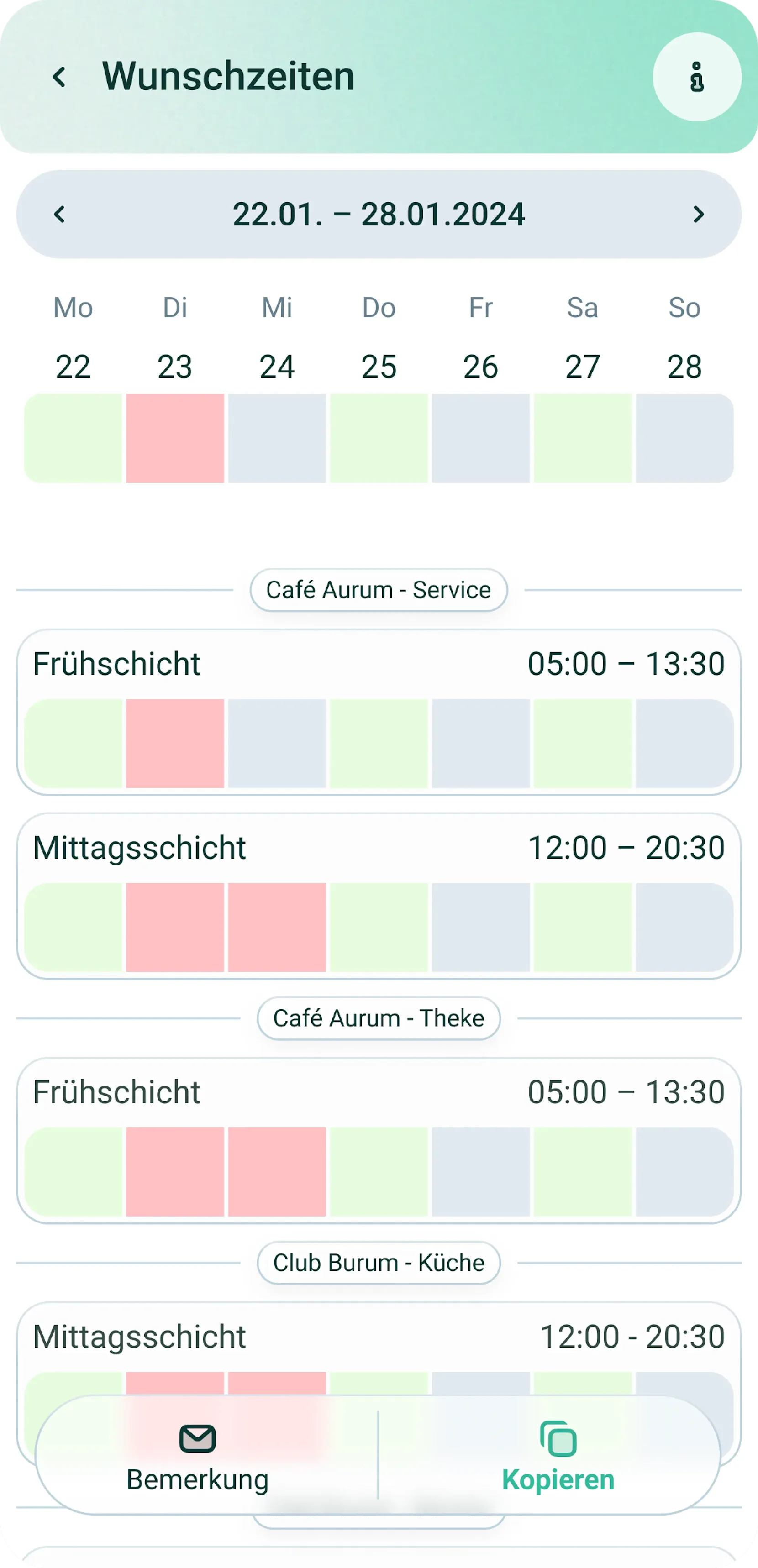
Task: Select Monday 22 in the week overview
Action: click(x=73, y=438)
